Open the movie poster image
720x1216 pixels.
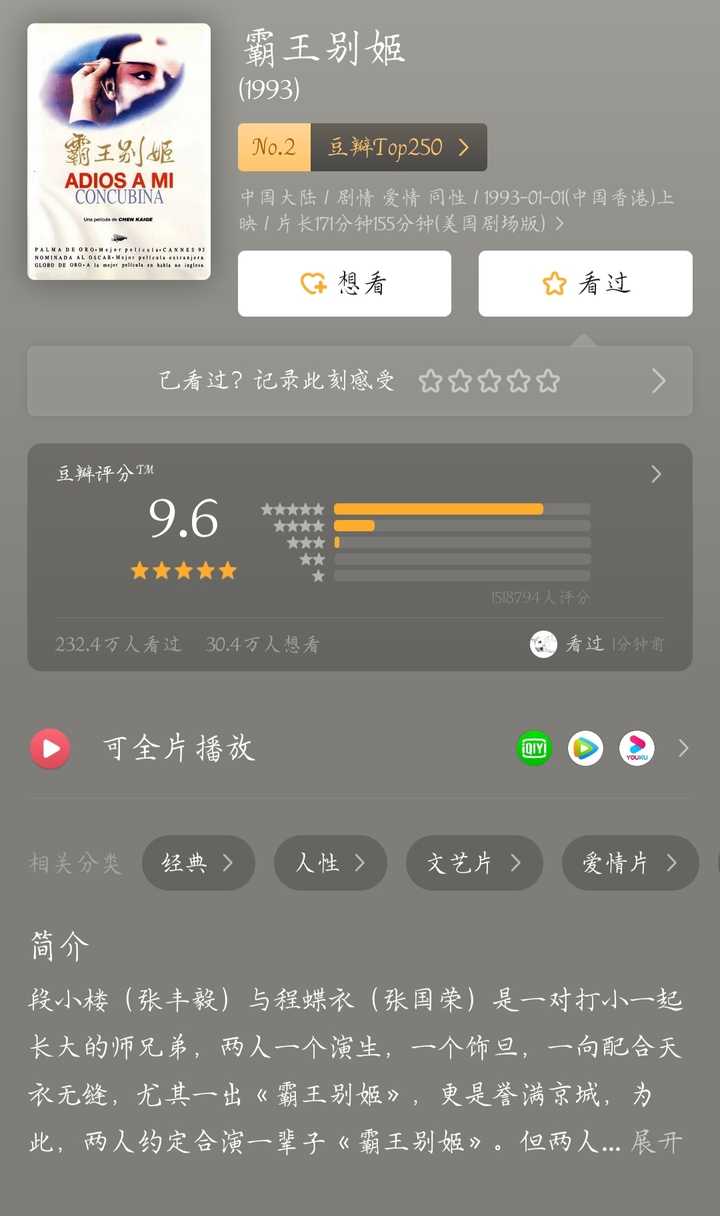pos(119,152)
